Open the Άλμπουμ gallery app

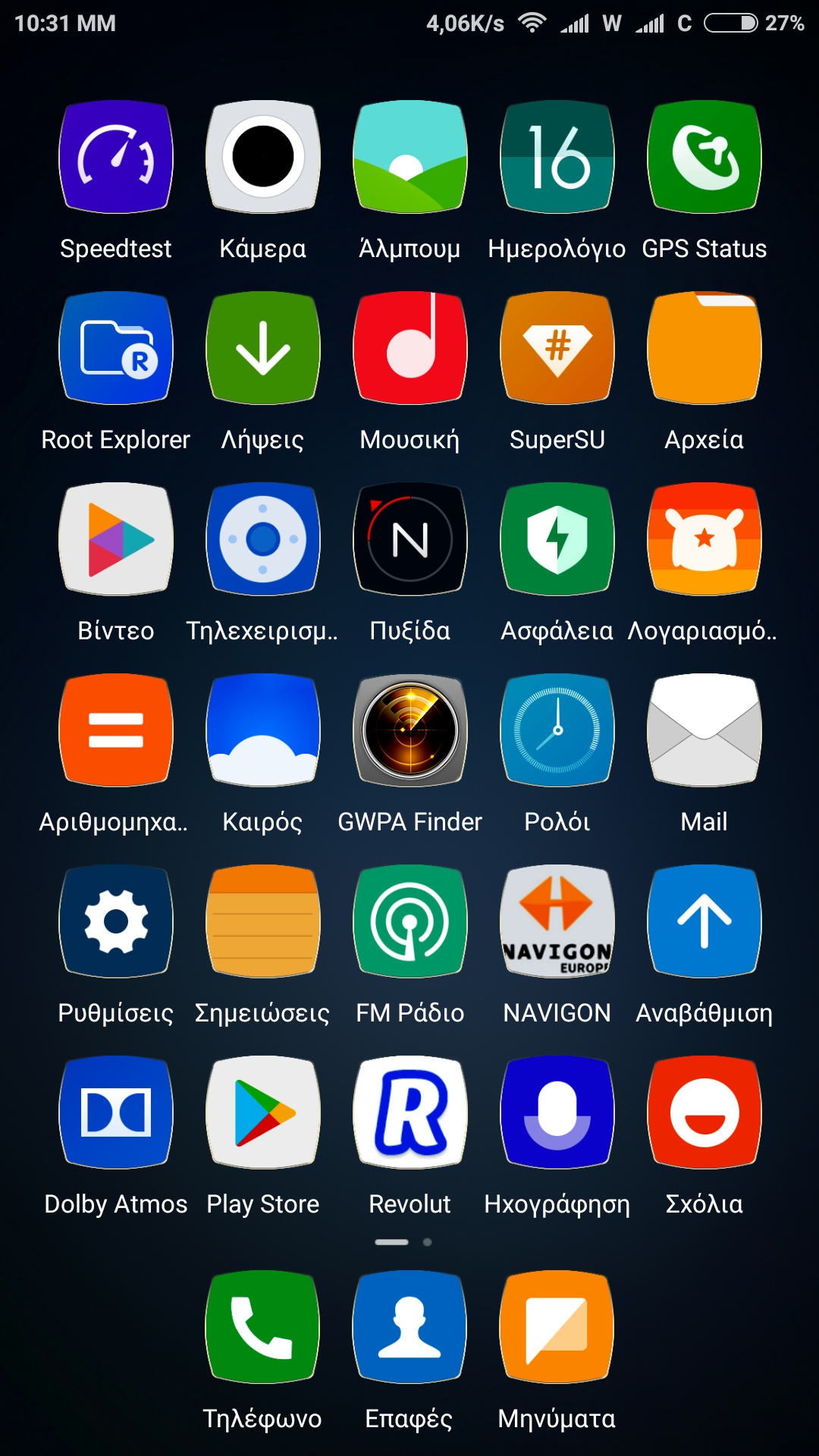pos(410,158)
